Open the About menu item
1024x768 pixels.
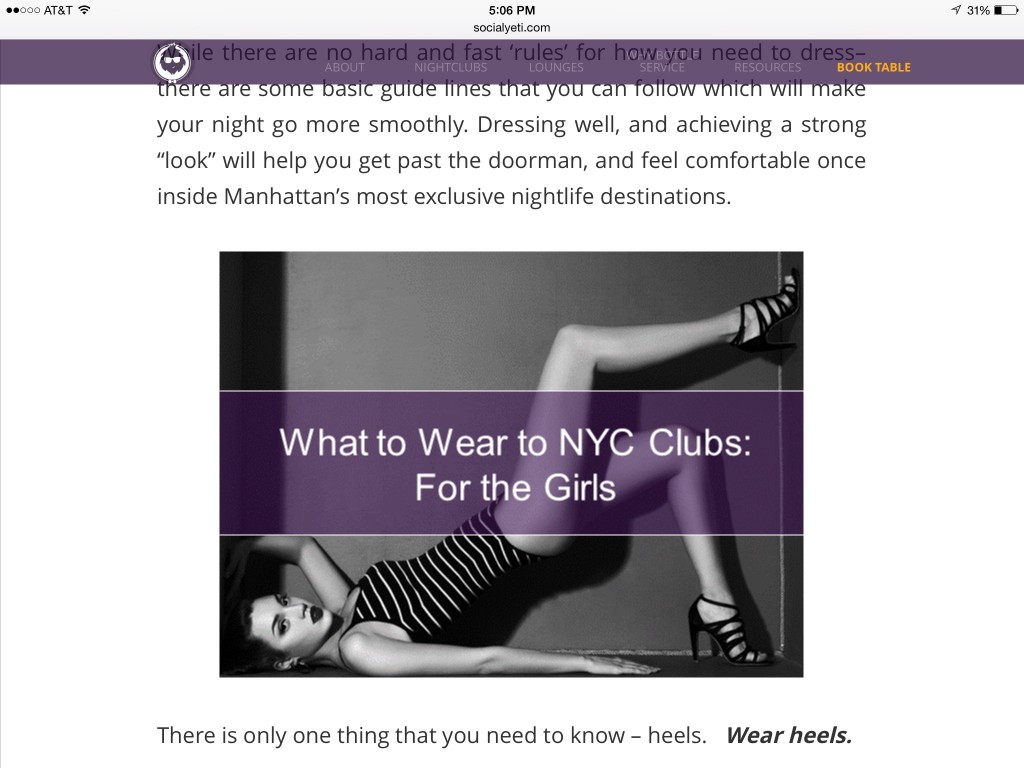coord(345,68)
